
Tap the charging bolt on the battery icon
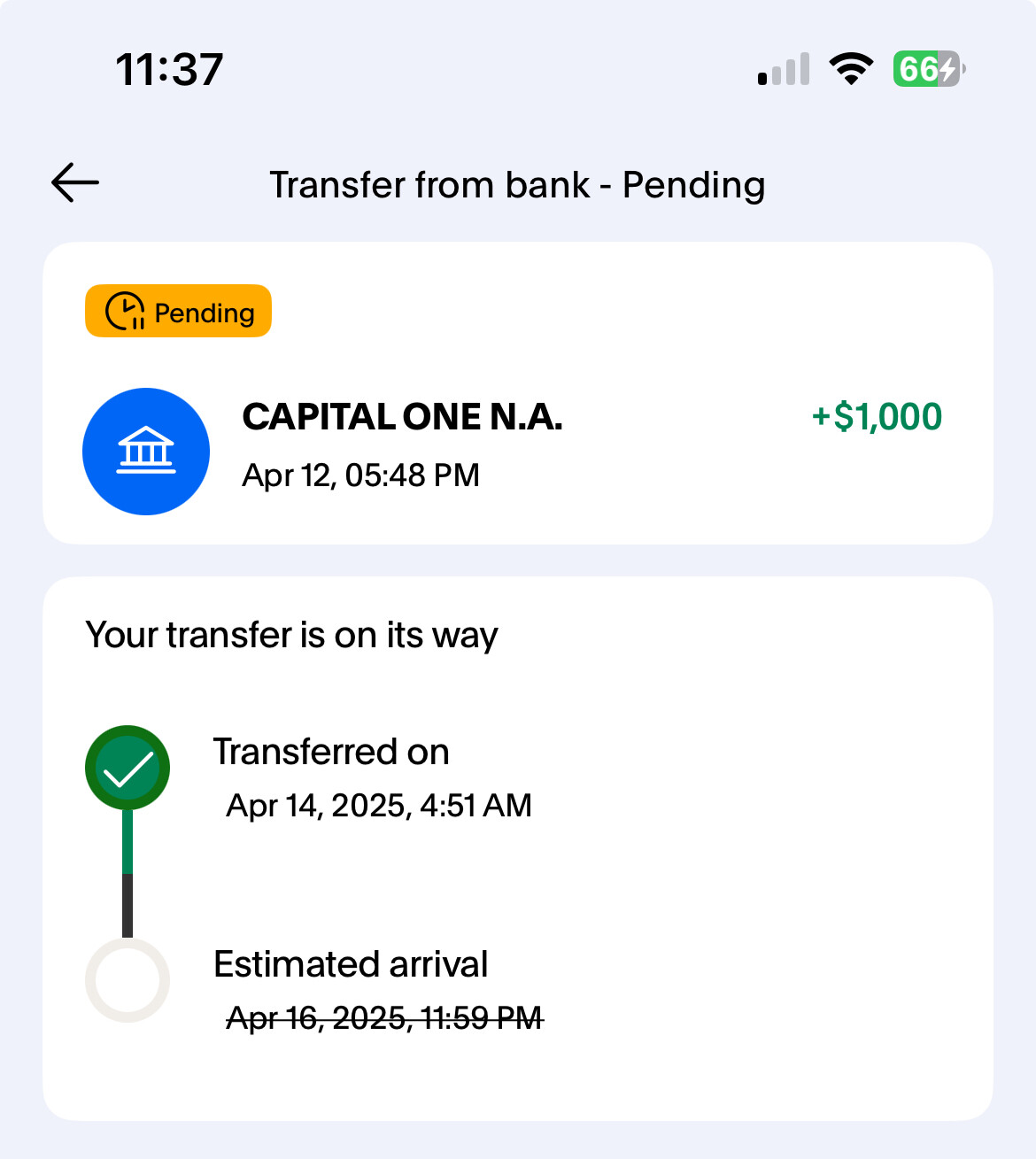(x=948, y=68)
